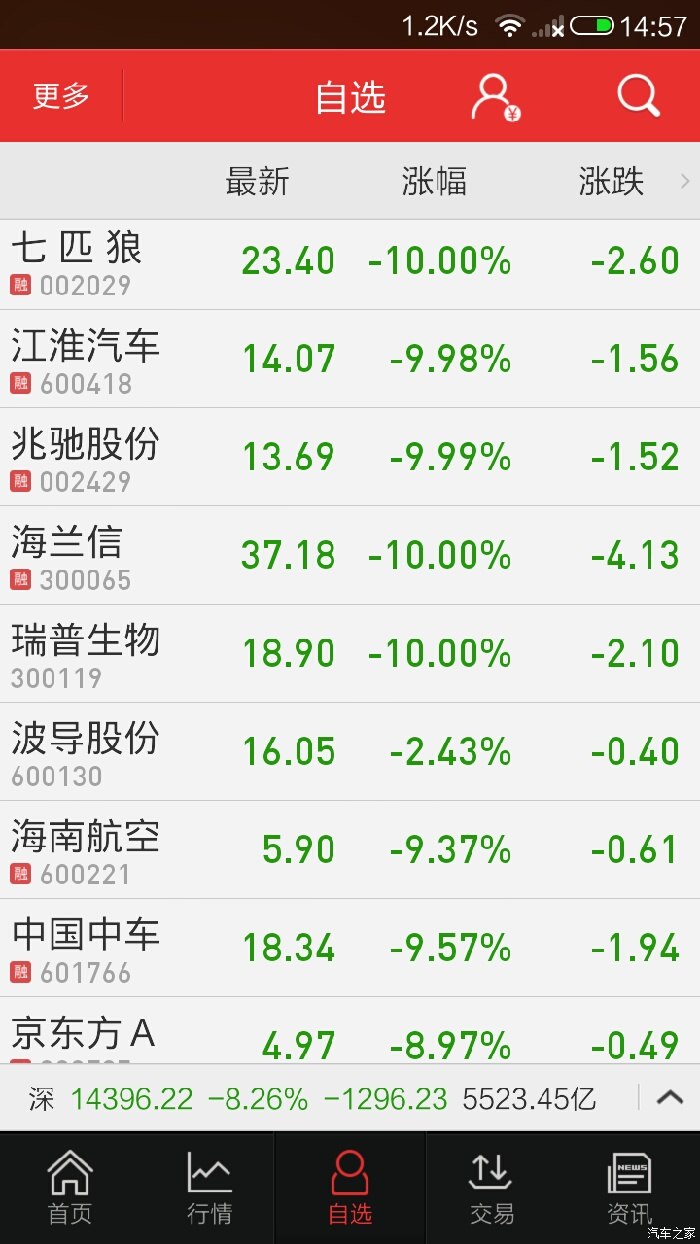
Task: View details for 瑞普生物 300119
Action: coord(350,654)
